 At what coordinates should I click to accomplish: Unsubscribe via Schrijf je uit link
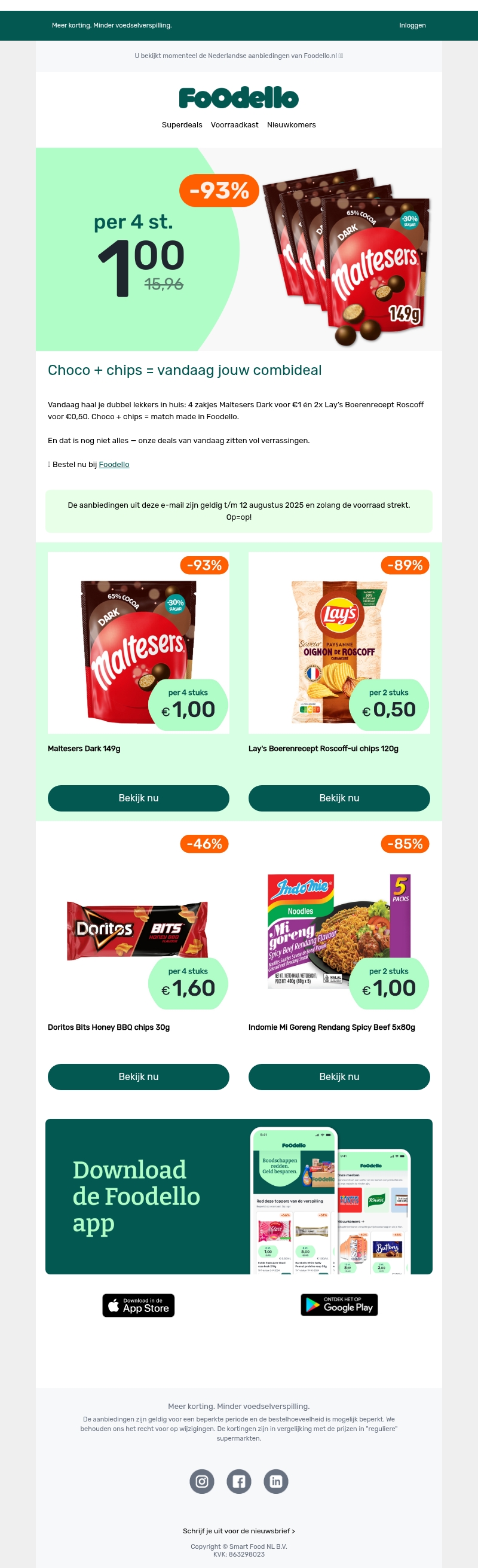coord(238,1531)
